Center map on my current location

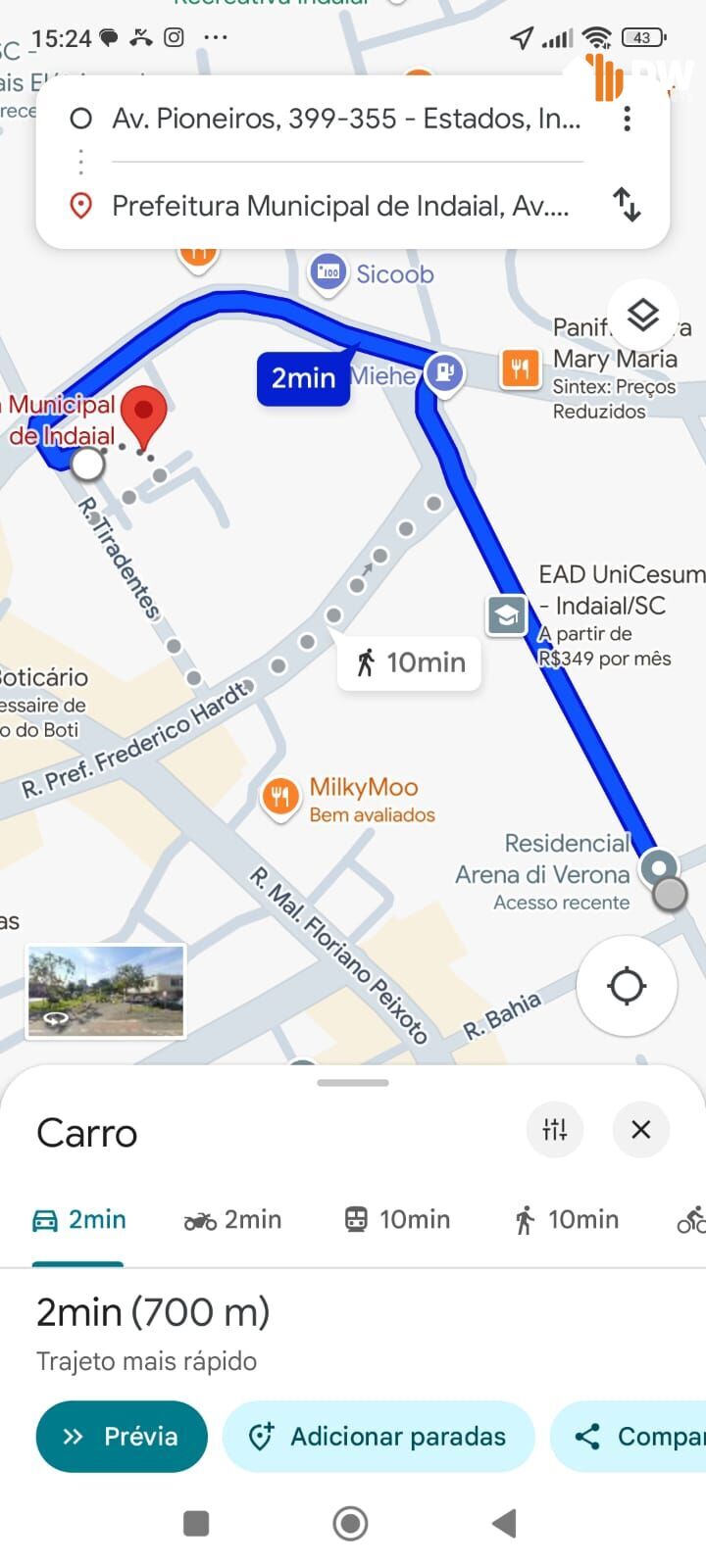[x=627, y=986]
